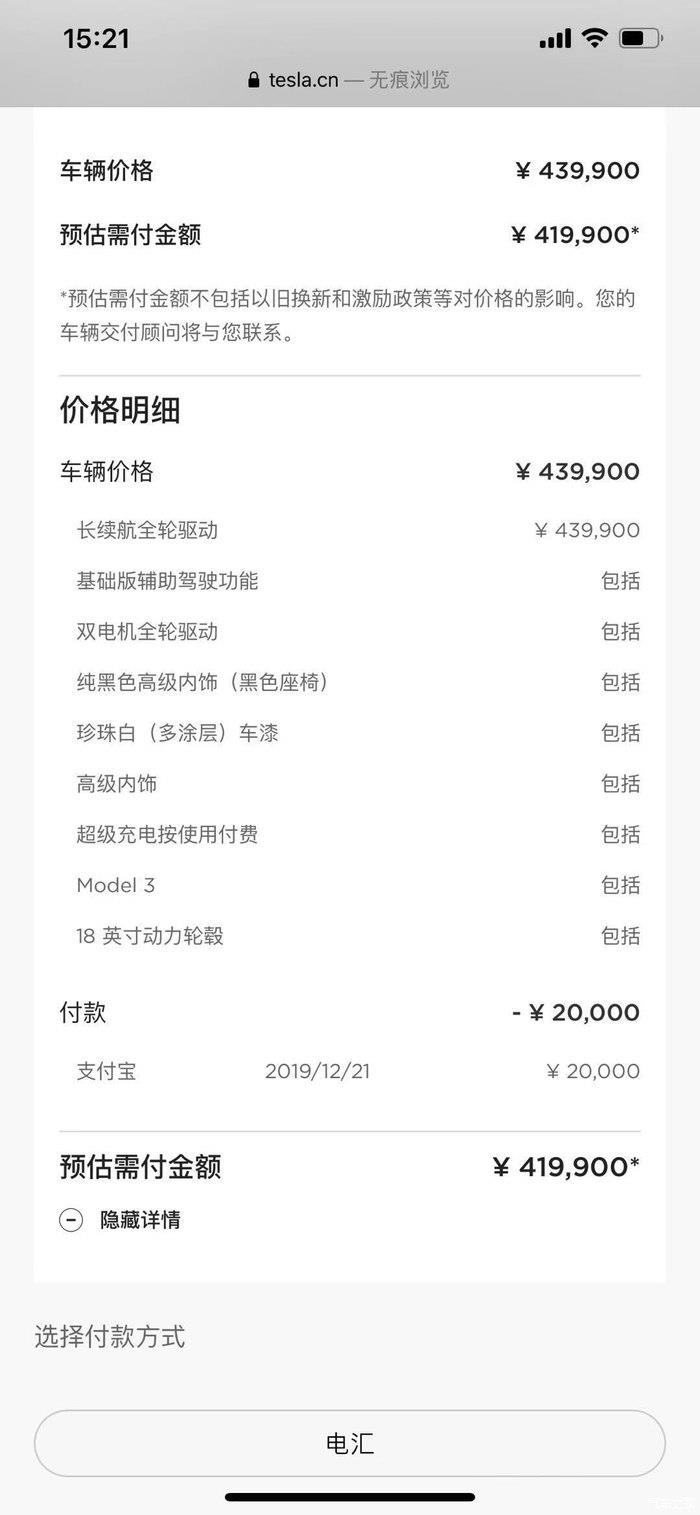Tap the tesla.cn address bar

349,80
